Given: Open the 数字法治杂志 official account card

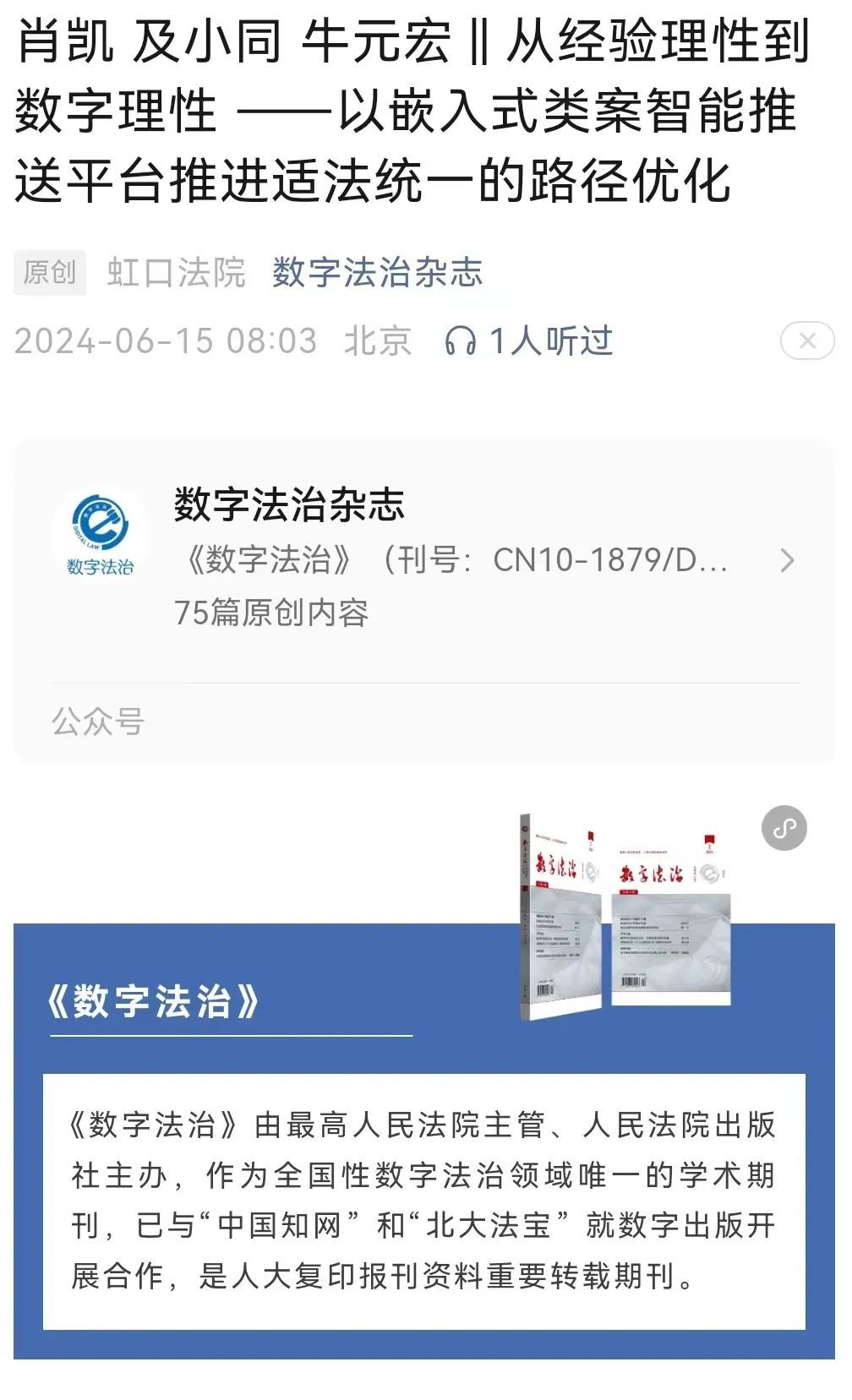Looking at the screenshot, I should pos(423,559).
